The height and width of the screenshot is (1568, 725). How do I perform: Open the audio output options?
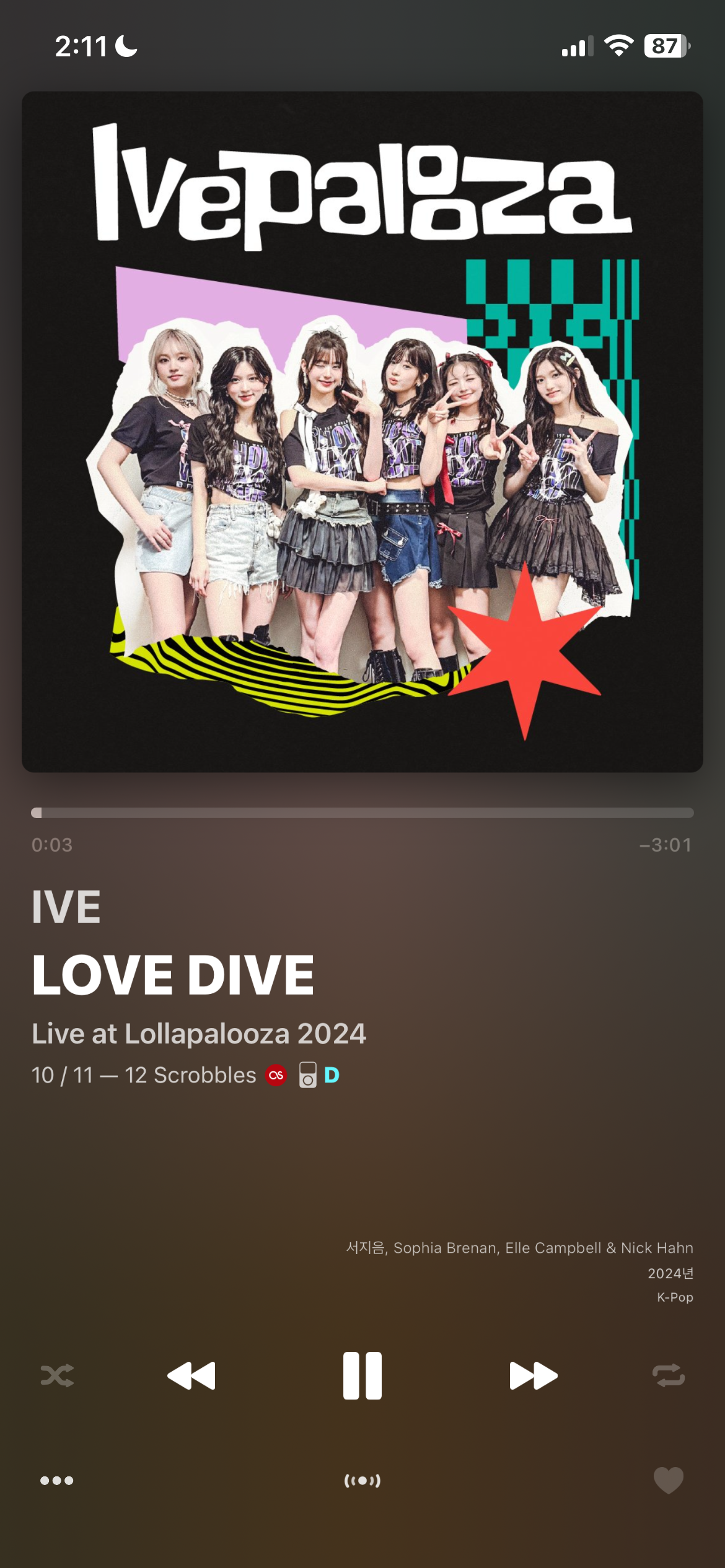(362, 1480)
